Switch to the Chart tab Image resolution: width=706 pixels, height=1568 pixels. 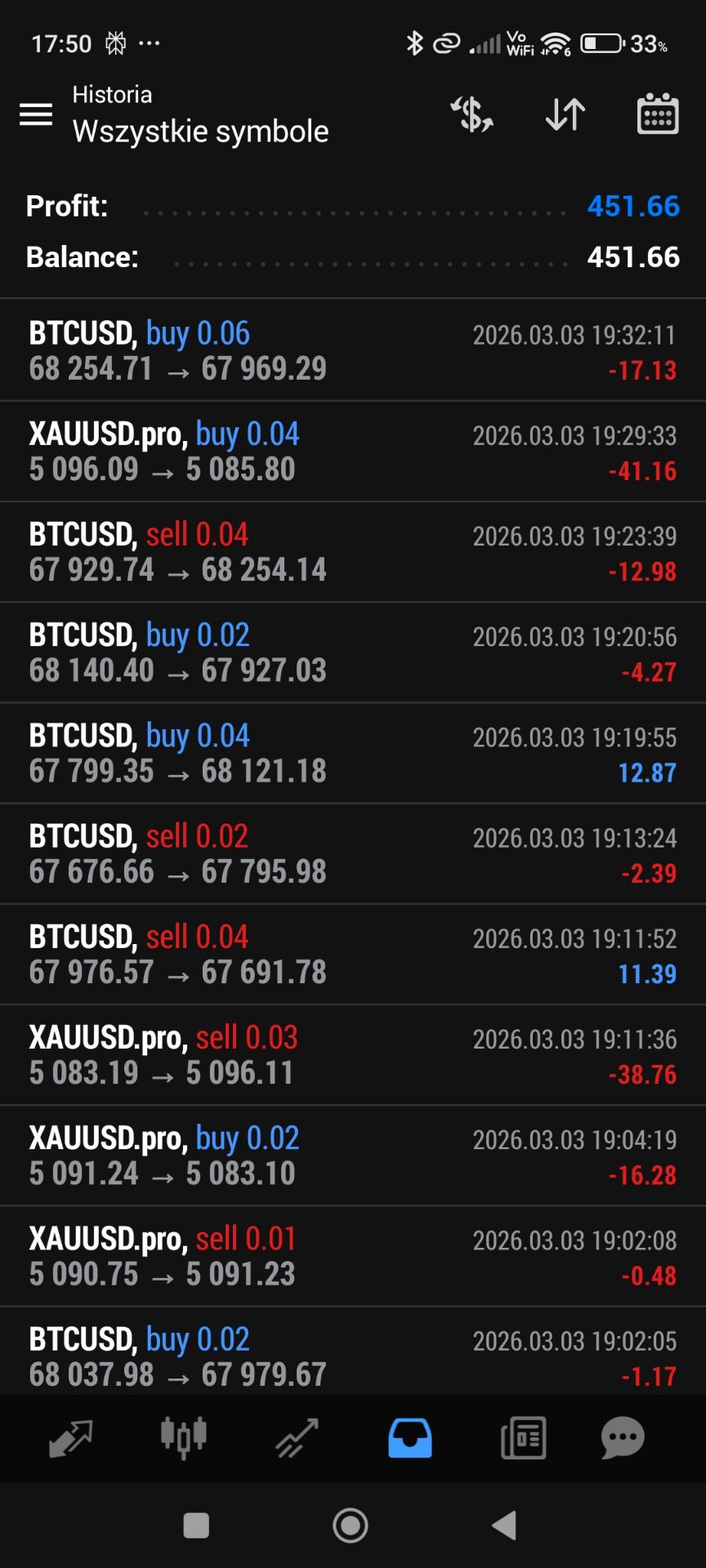click(183, 1438)
